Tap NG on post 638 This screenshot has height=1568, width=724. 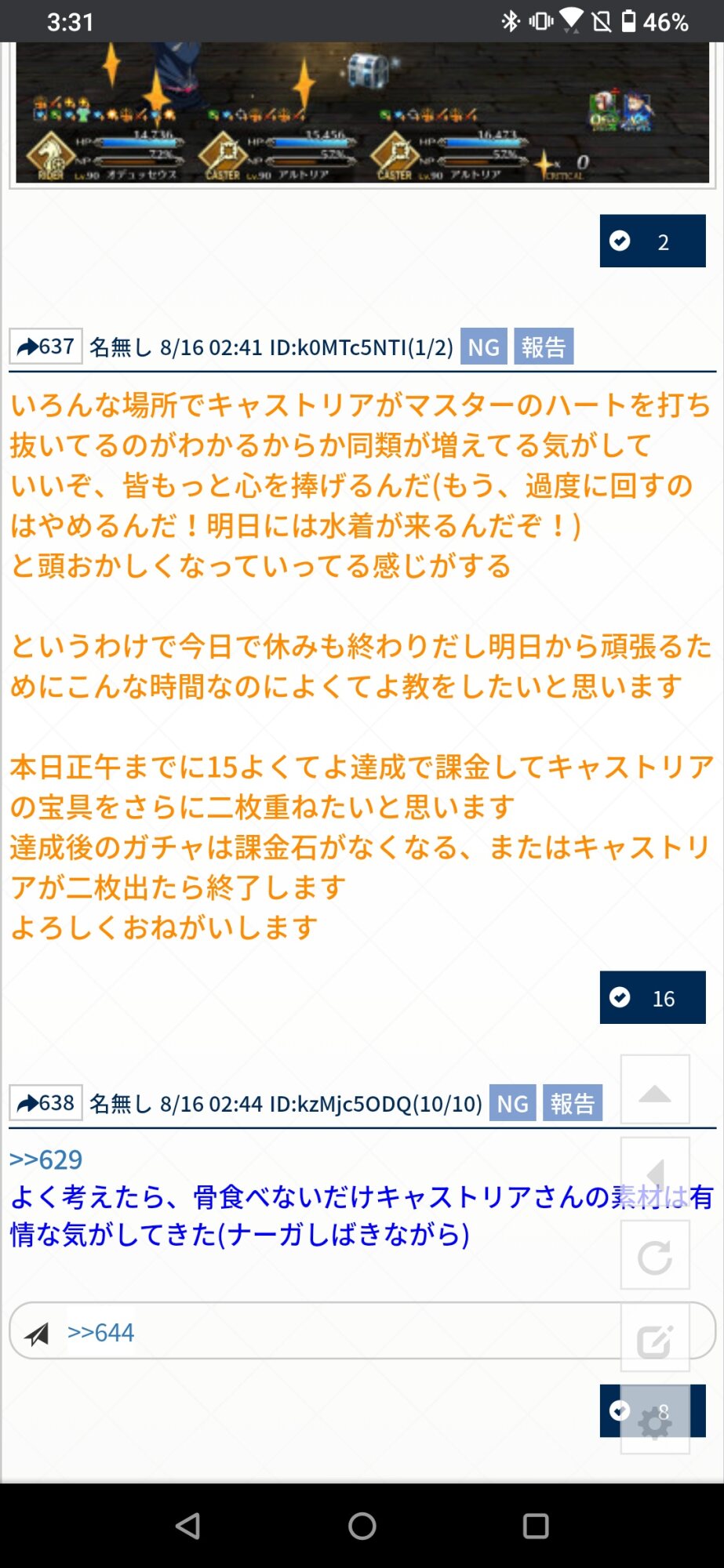coord(512,1103)
